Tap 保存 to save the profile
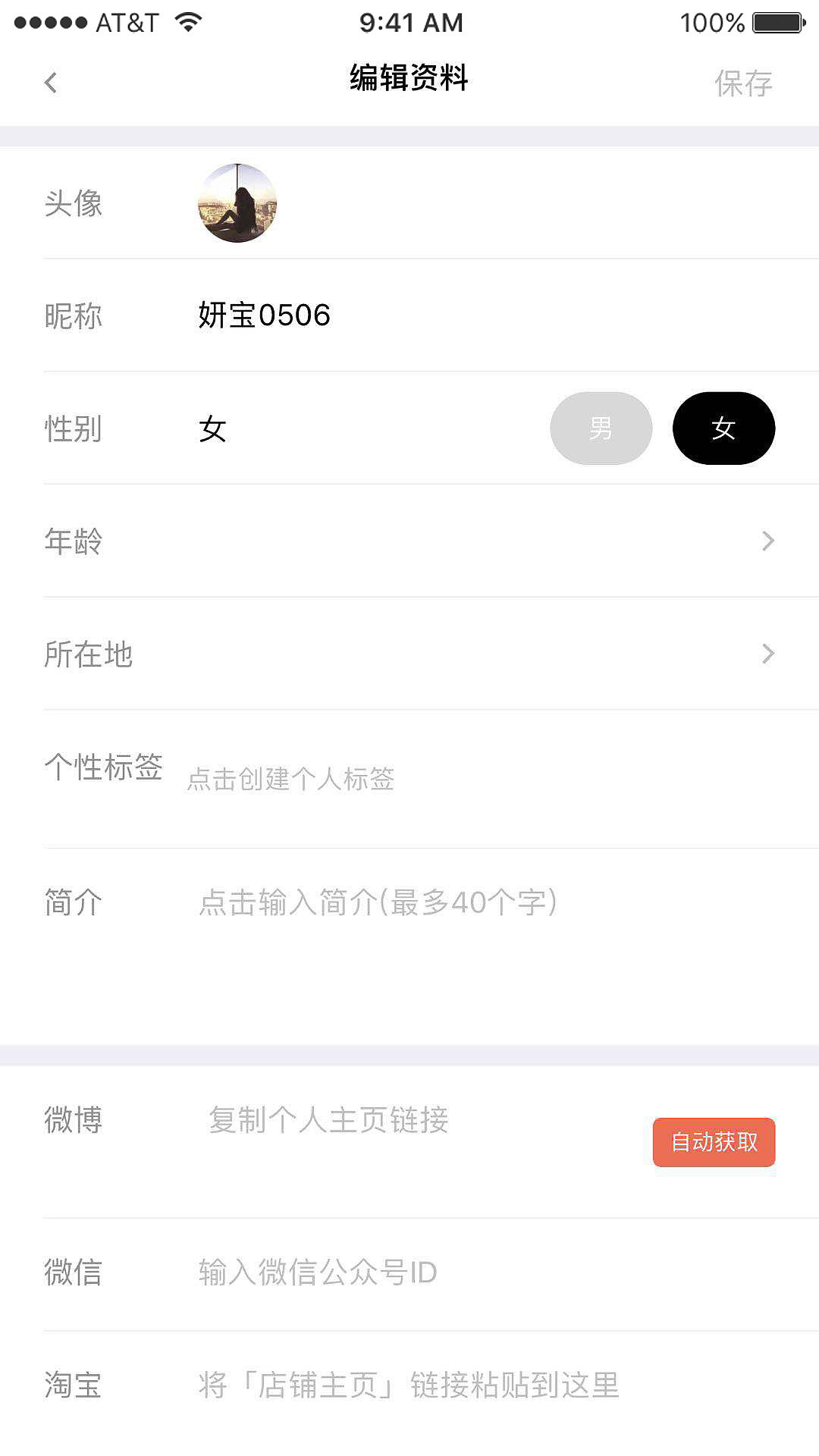The image size is (819, 1456). click(x=742, y=83)
